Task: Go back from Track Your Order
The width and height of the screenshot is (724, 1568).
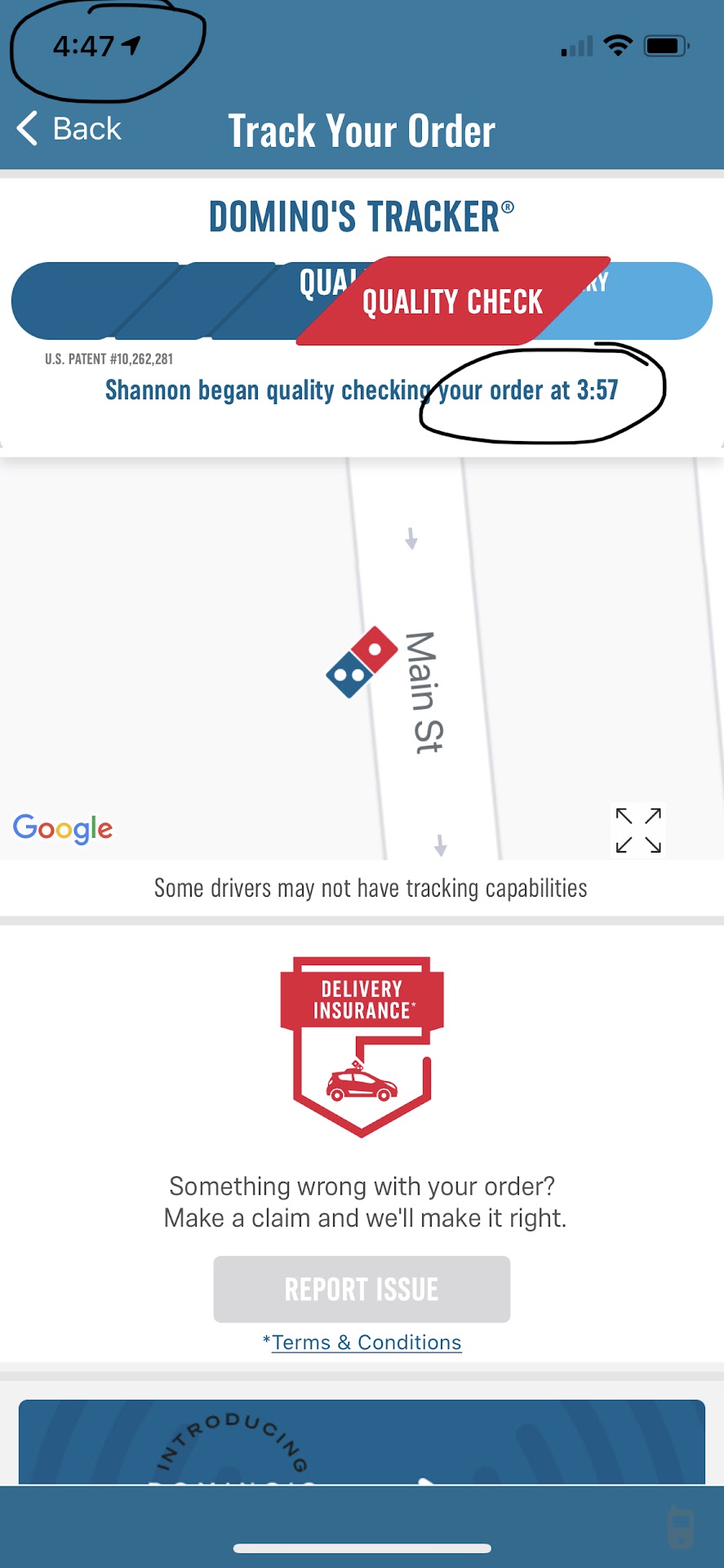Action: click(69, 129)
